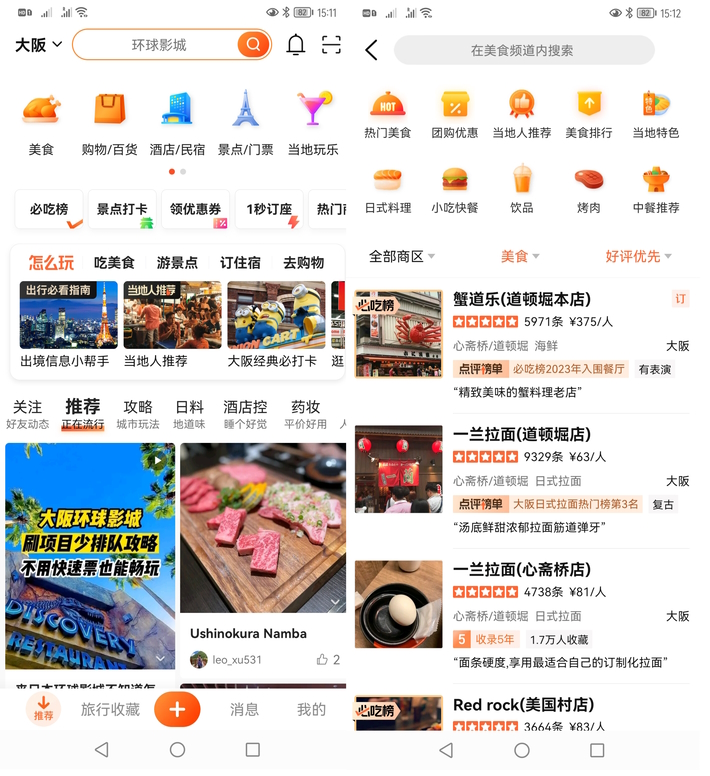This screenshot has width=710, height=776.
Task: Open the 日式料理 category
Action: pyautogui.click(x=387, y=190)
